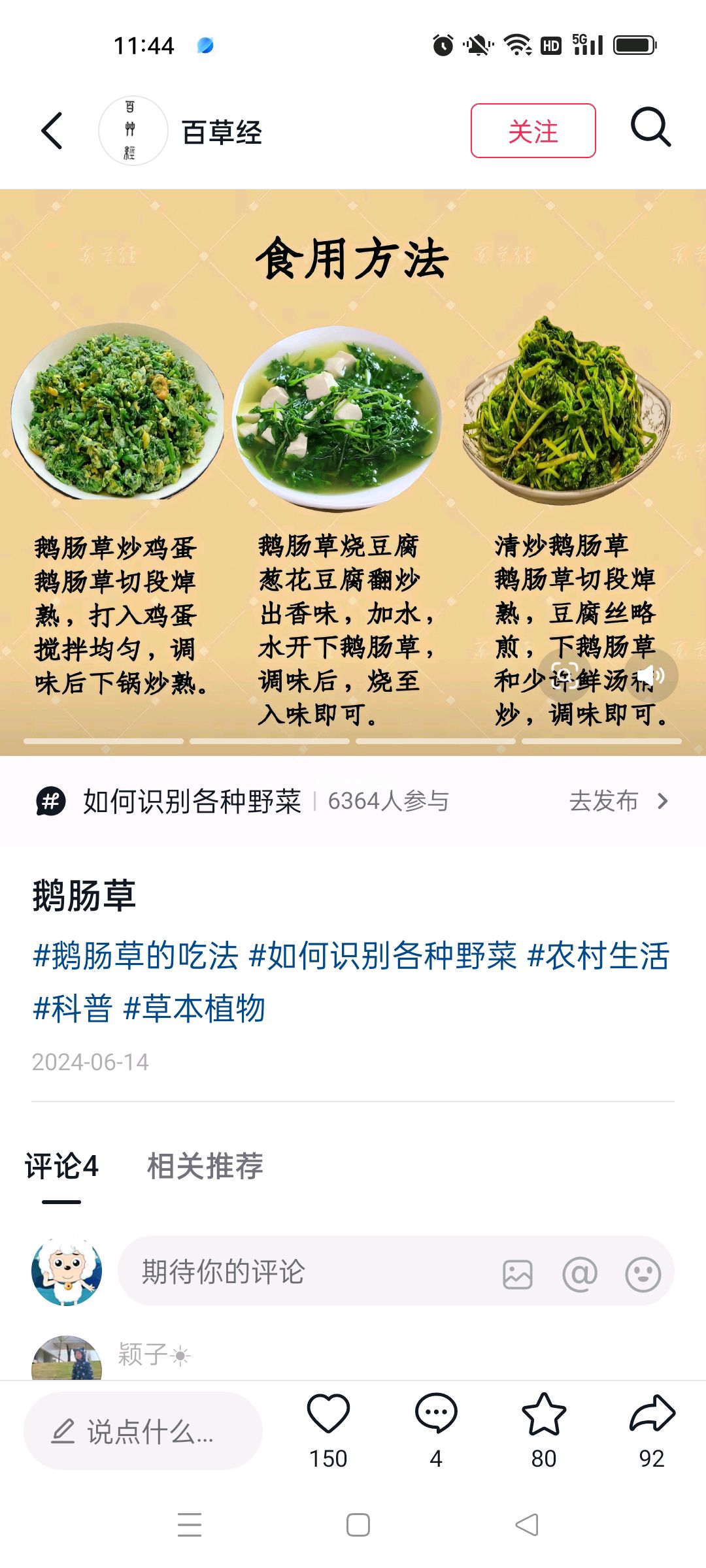Switch to the 相关推荐 tab
Screen dimensions: 706x1568
tap(205, 1166)
